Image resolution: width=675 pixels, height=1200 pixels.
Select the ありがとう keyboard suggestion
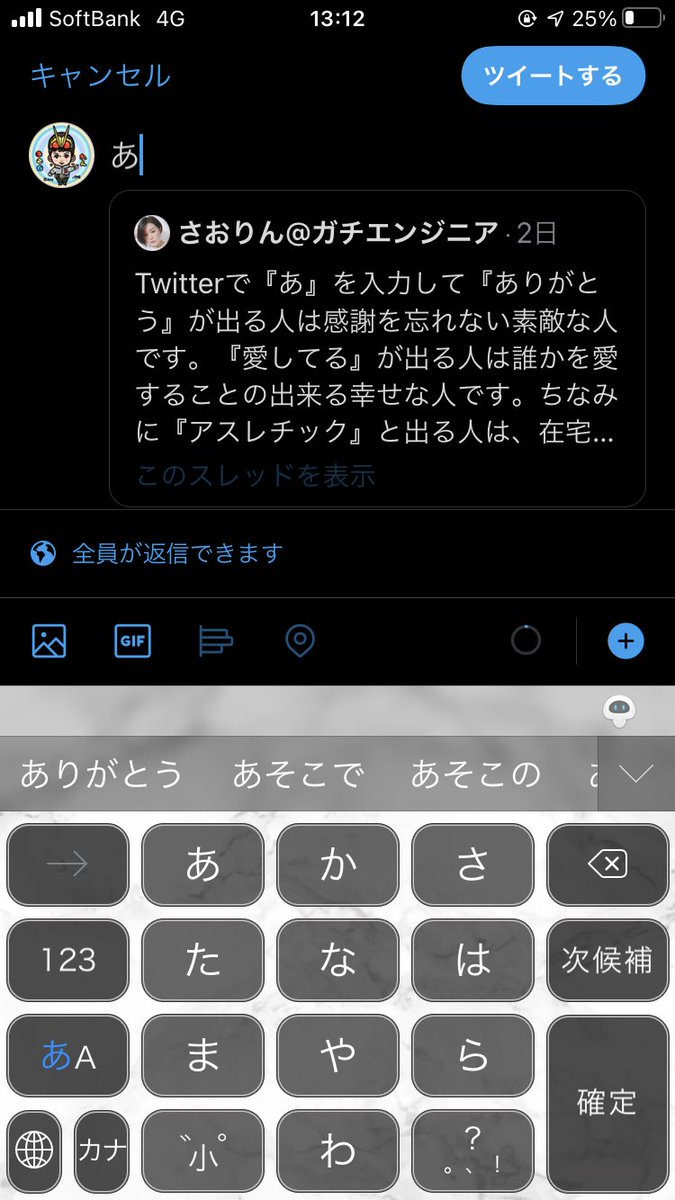(102, 774)
